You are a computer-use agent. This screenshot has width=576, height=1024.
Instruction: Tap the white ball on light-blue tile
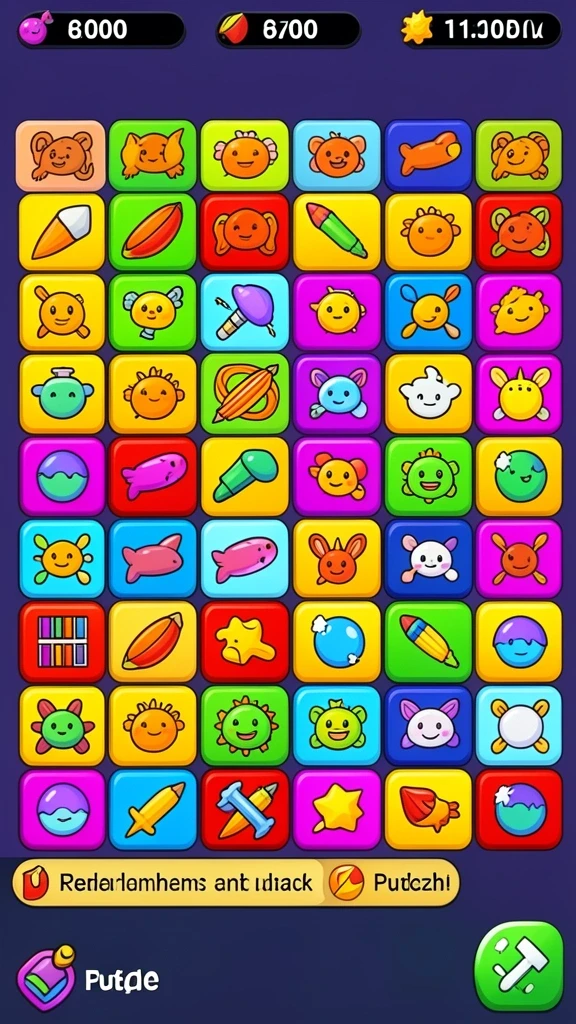click(519, 726)
